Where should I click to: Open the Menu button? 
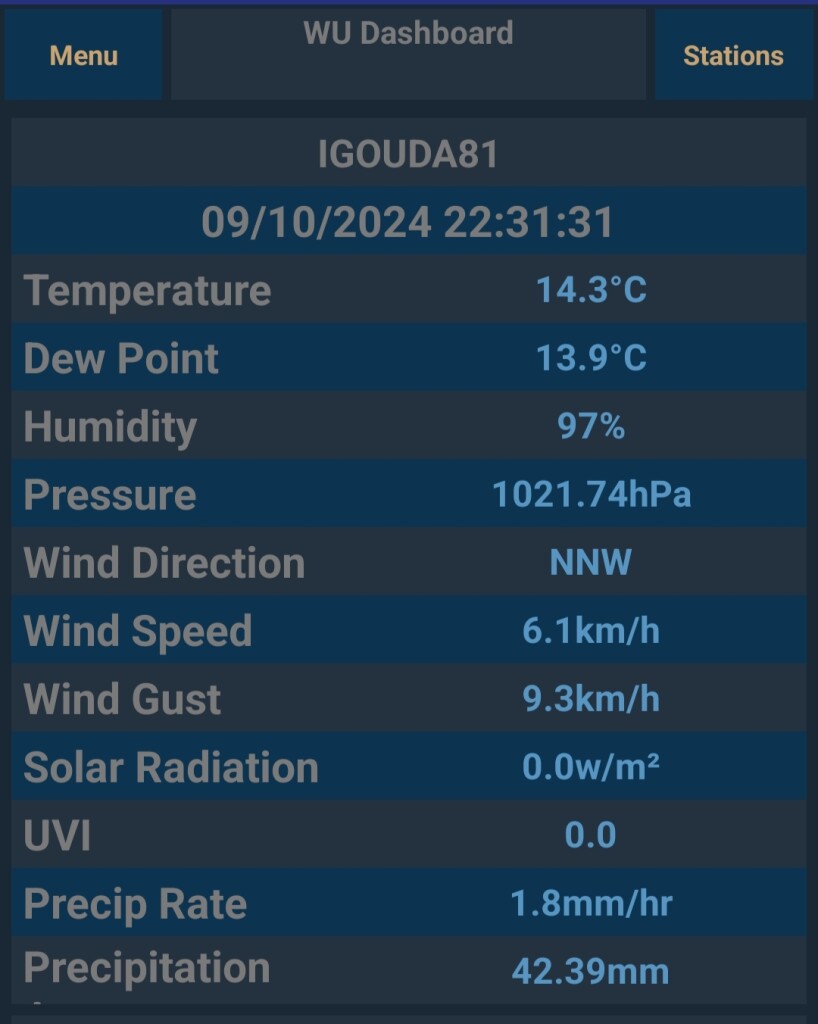(x=83, y=55)
